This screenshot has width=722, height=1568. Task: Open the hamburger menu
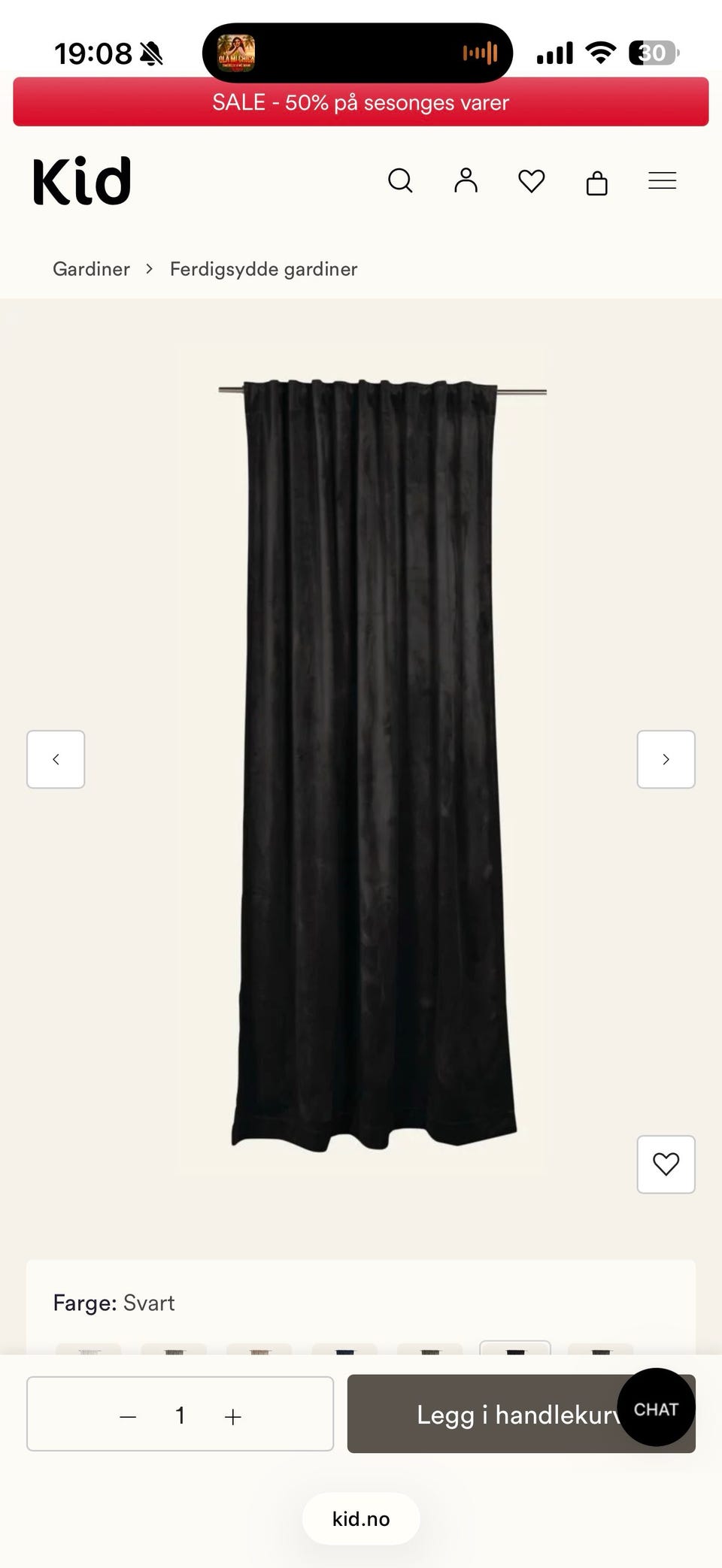[x=662, y=180]
